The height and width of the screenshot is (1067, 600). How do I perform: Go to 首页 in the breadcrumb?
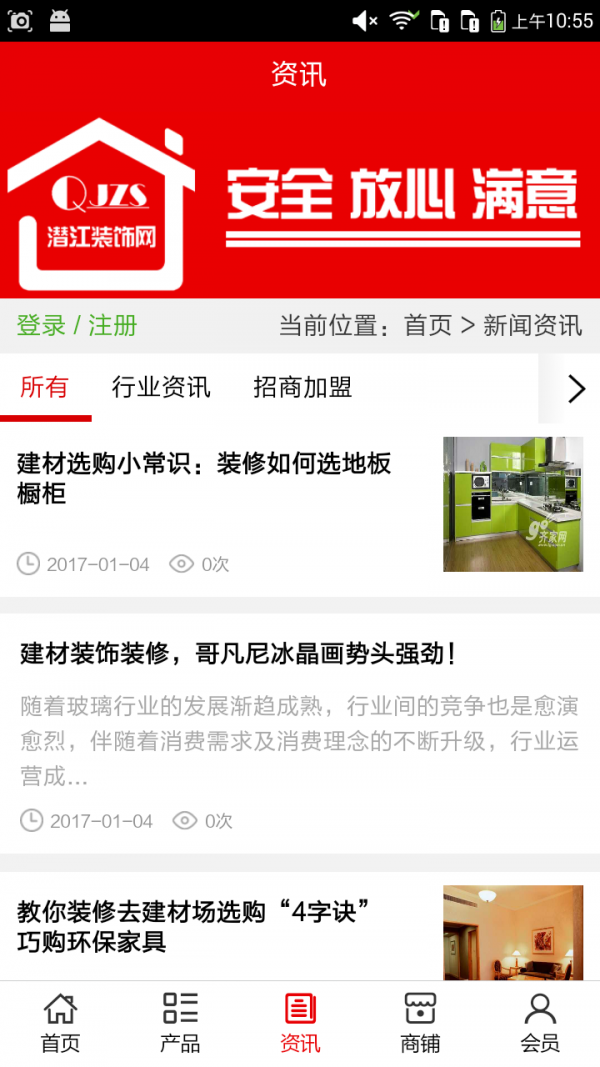pos(428,325)
